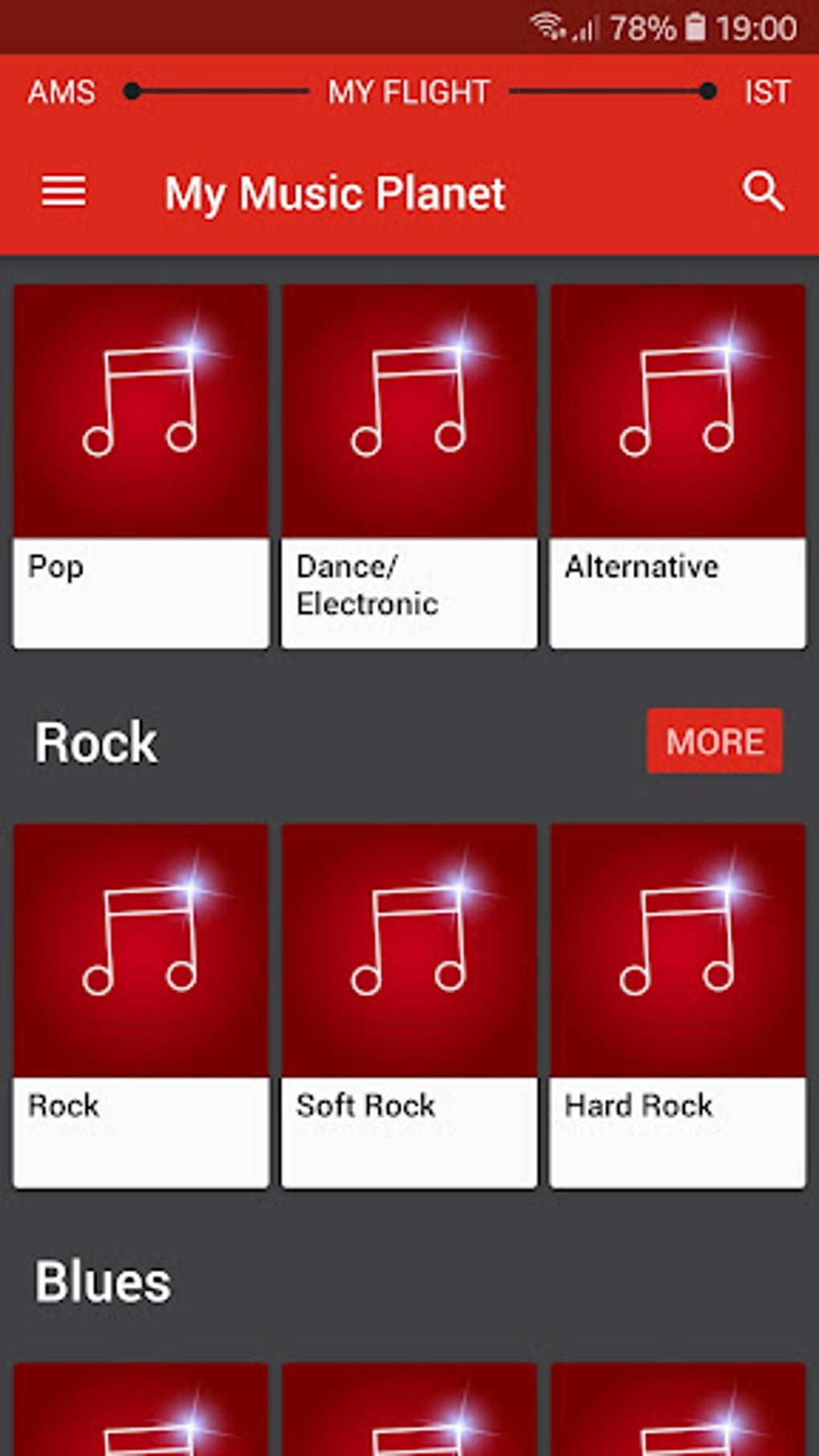
Task: Open the Pop genre card
Action: click(141, 466)
